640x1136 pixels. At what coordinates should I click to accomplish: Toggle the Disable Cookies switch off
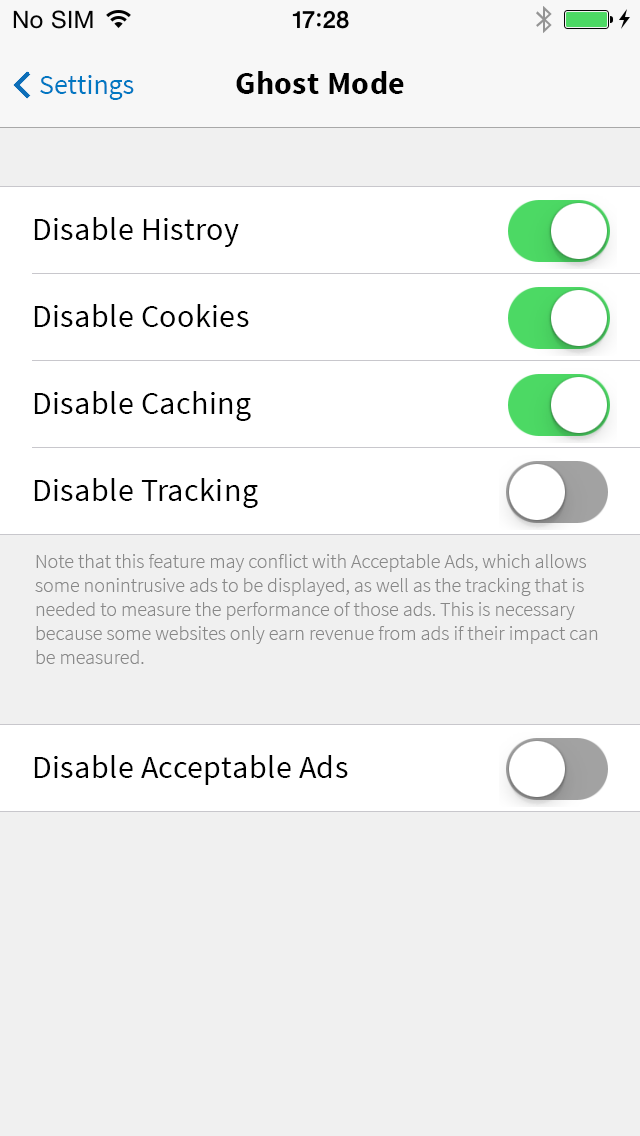(x=558, y=317)
